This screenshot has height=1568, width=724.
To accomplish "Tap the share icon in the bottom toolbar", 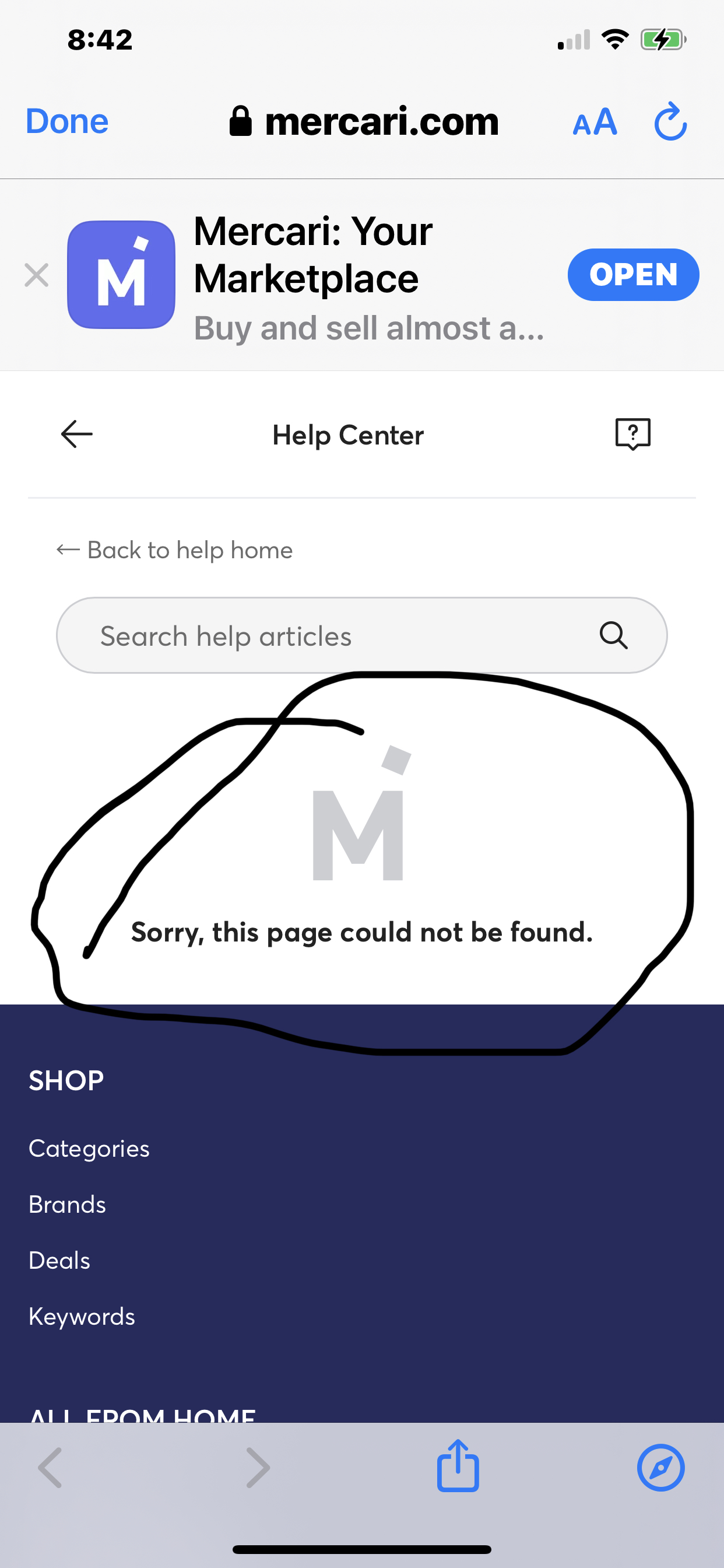I will 458,1467.
